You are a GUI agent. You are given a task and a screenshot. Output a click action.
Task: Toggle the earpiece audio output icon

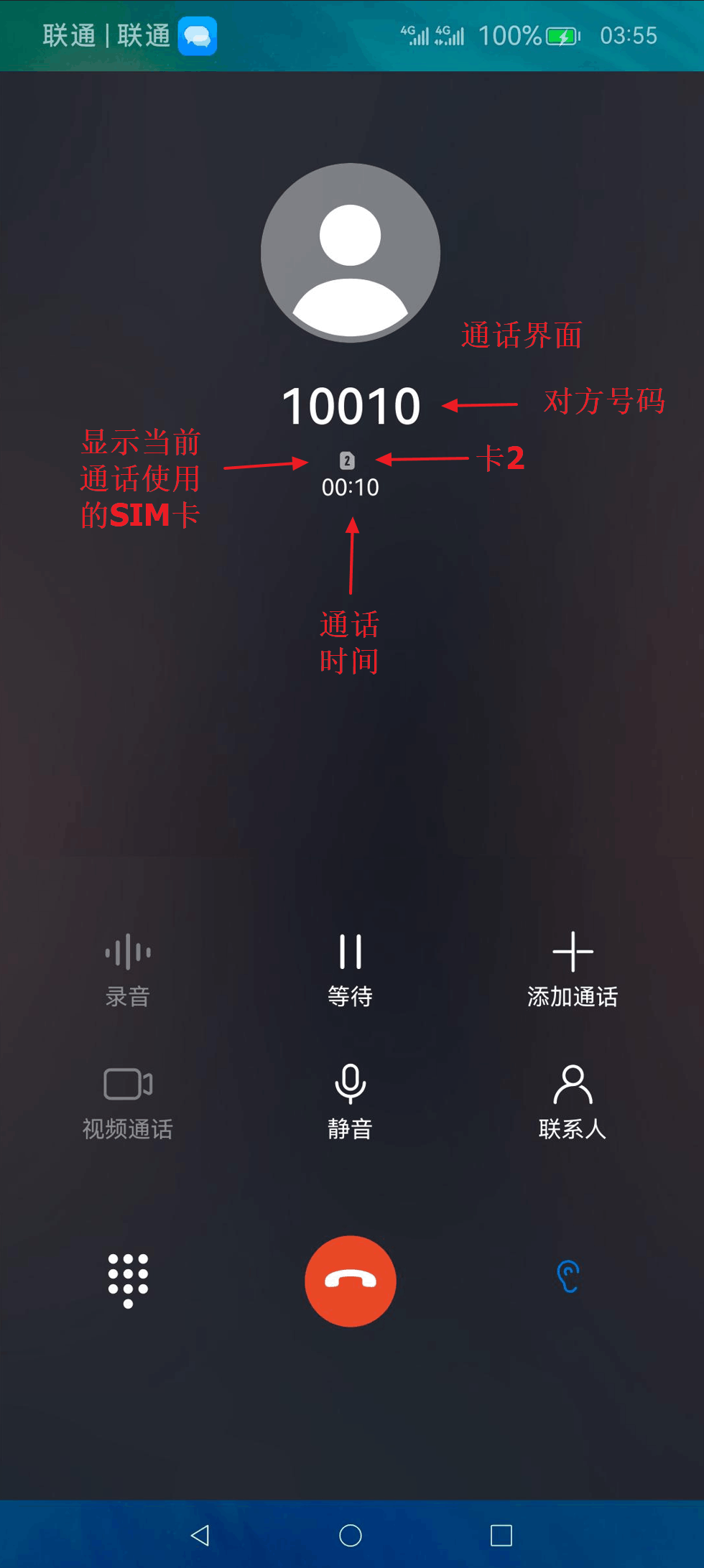[x=568, y=1276]
